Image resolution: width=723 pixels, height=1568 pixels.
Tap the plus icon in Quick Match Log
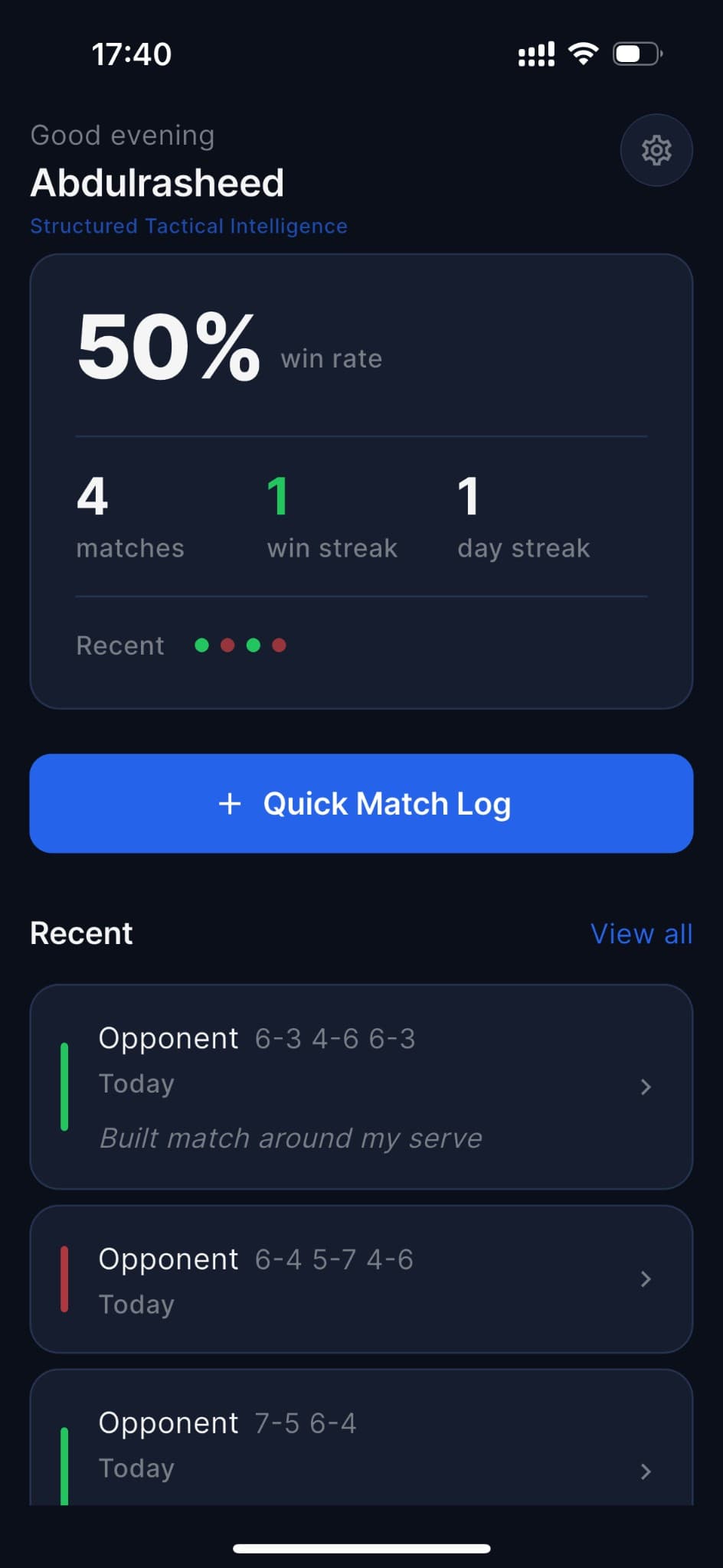pyautogui.click(x=231, y=803)
